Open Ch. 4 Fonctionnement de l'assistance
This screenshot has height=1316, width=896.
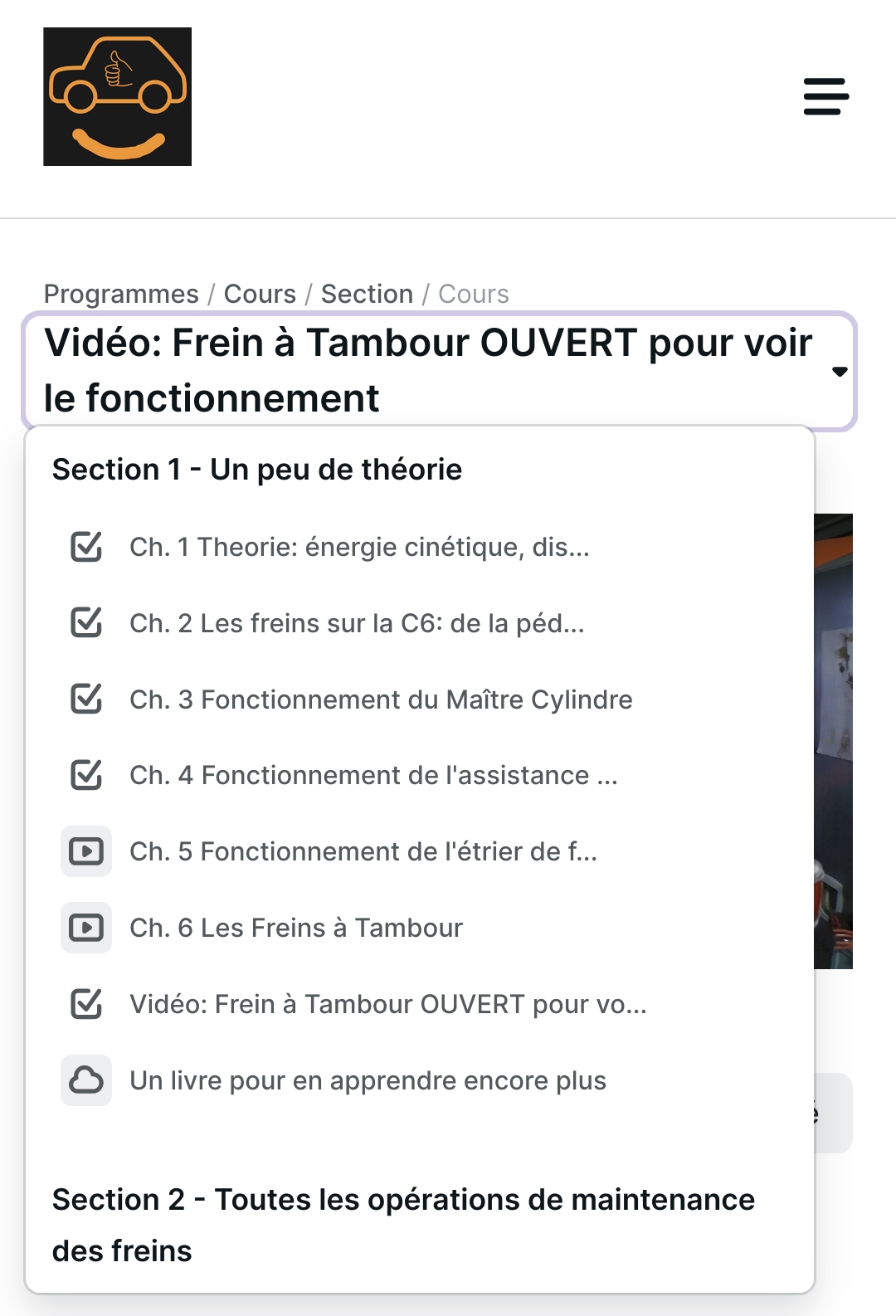(373, 776)
